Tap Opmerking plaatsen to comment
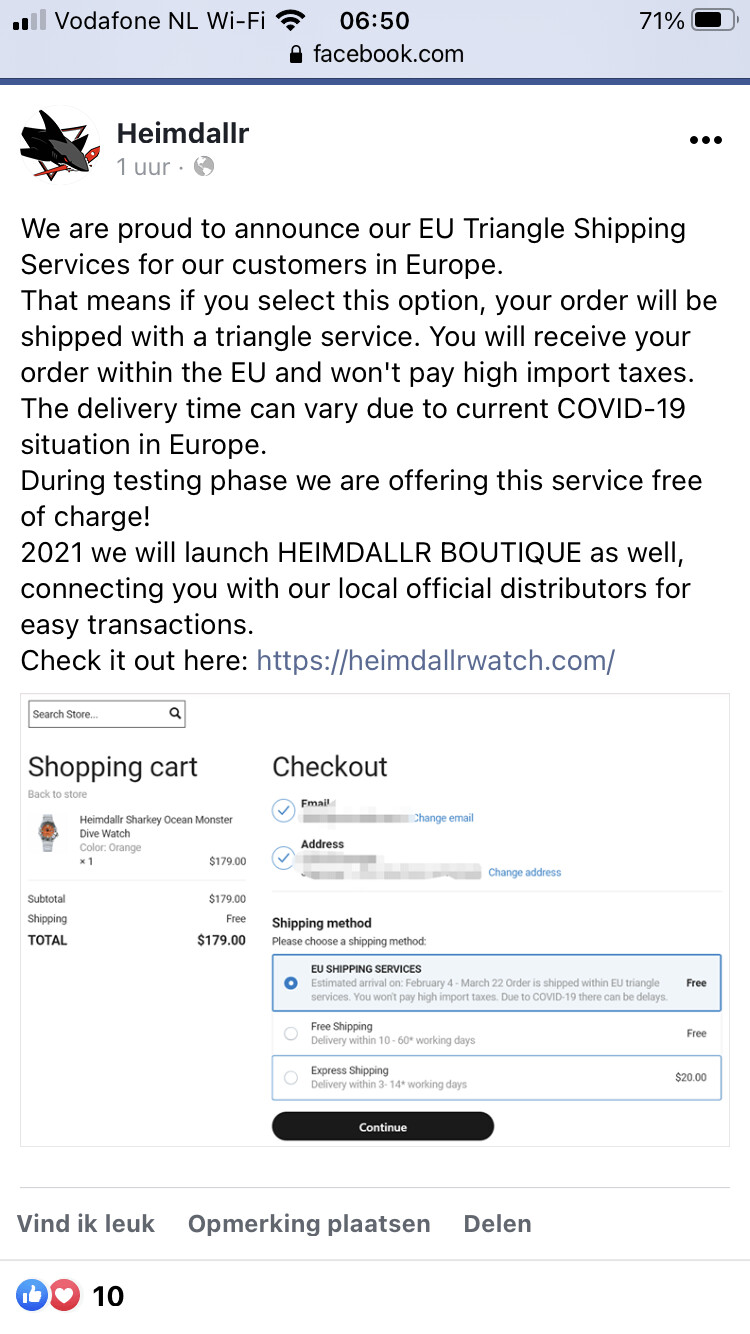This screenshot has height=1334, width=750. point(309,1223)
